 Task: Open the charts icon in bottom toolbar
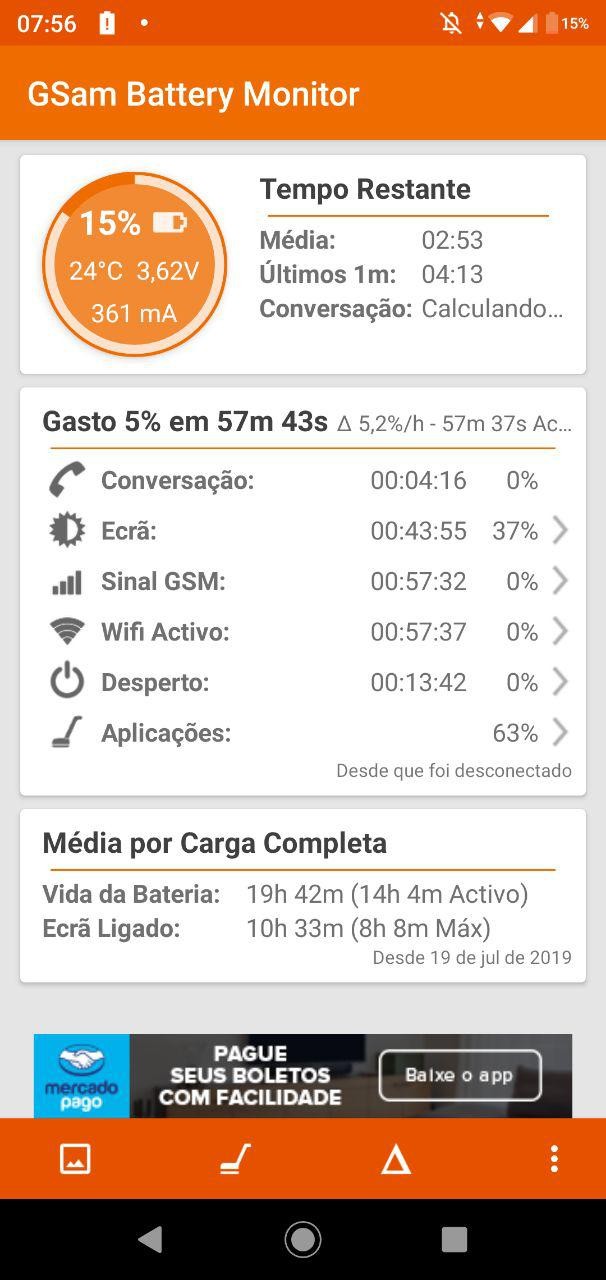(x=75, y=1159)
